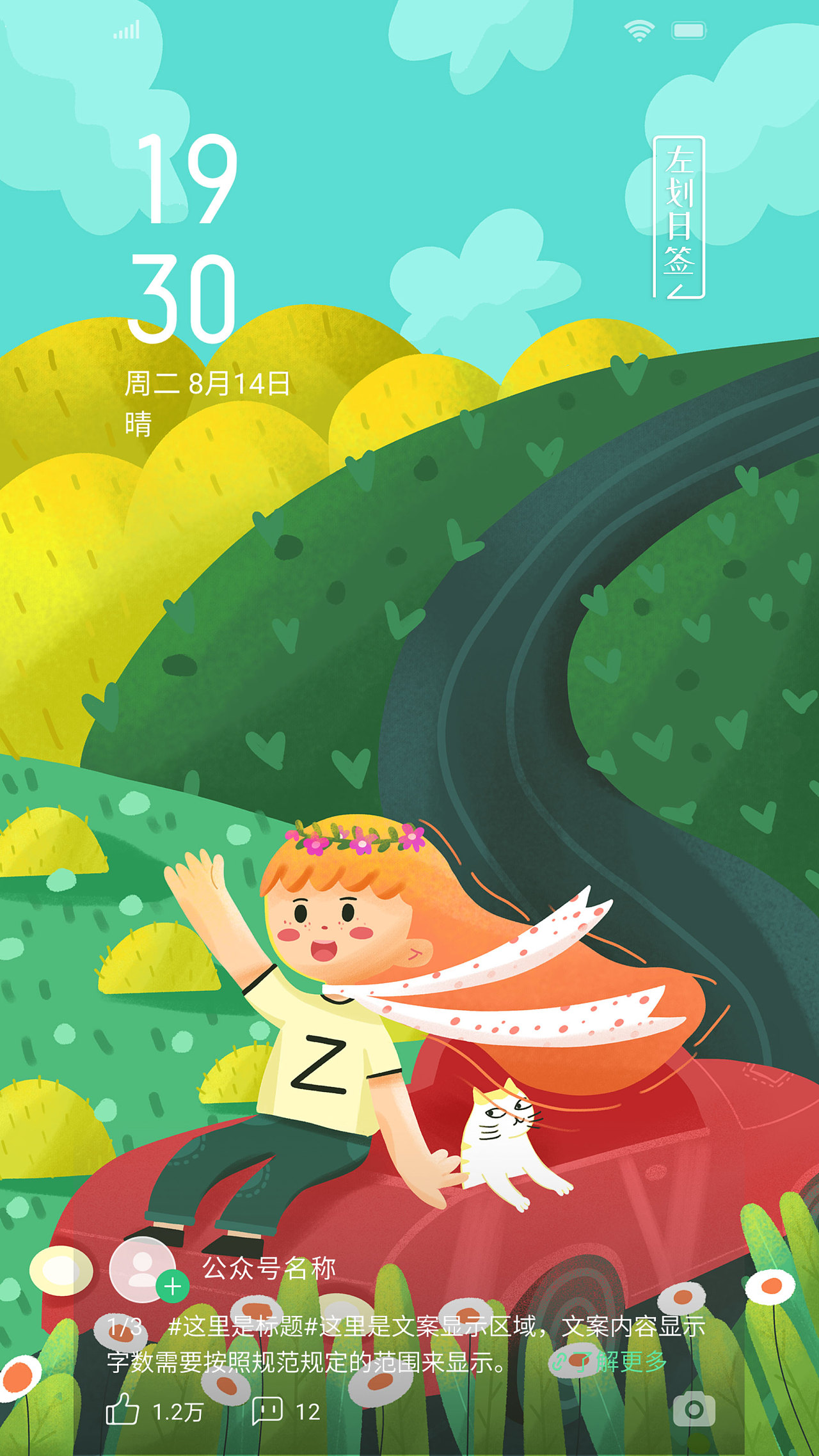The width and height of the screenshot is (819, 1456).
Task: Launch the camera shortcut
Action: pos(694,1409)
